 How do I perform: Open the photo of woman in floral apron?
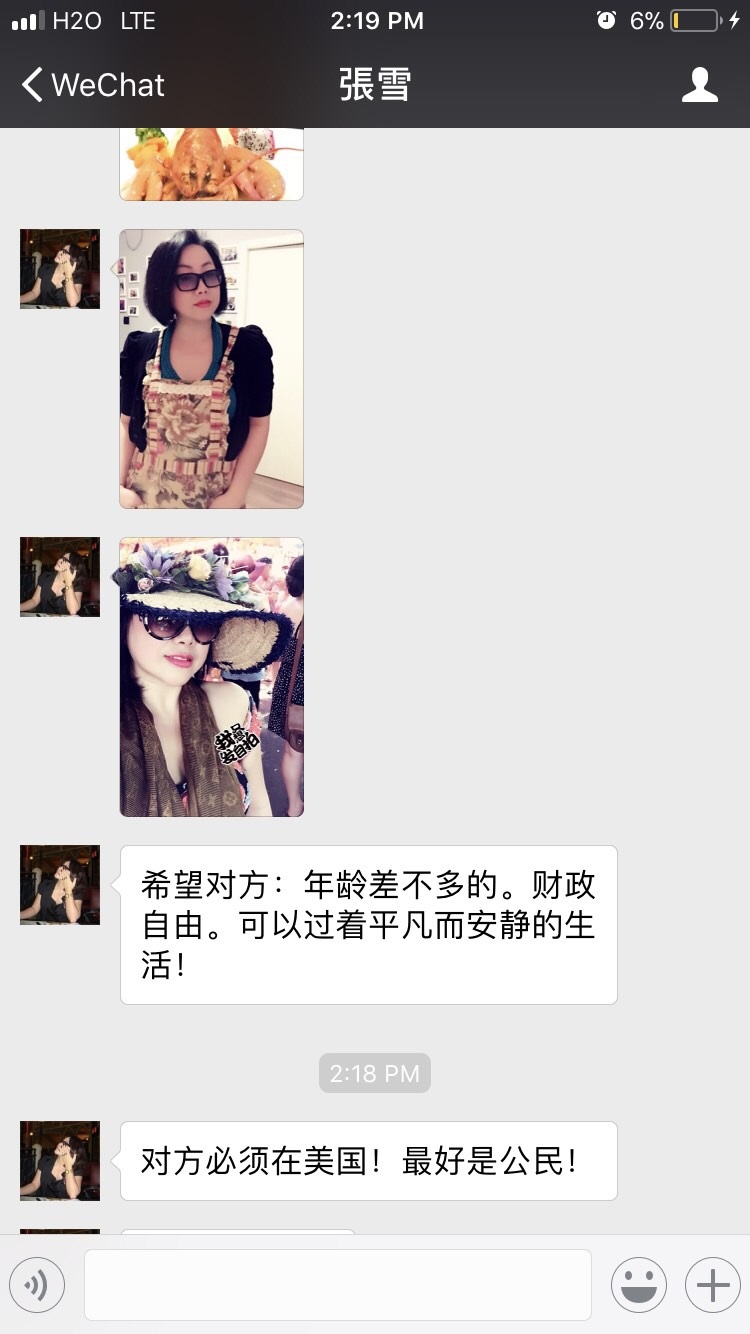[211, 369]
